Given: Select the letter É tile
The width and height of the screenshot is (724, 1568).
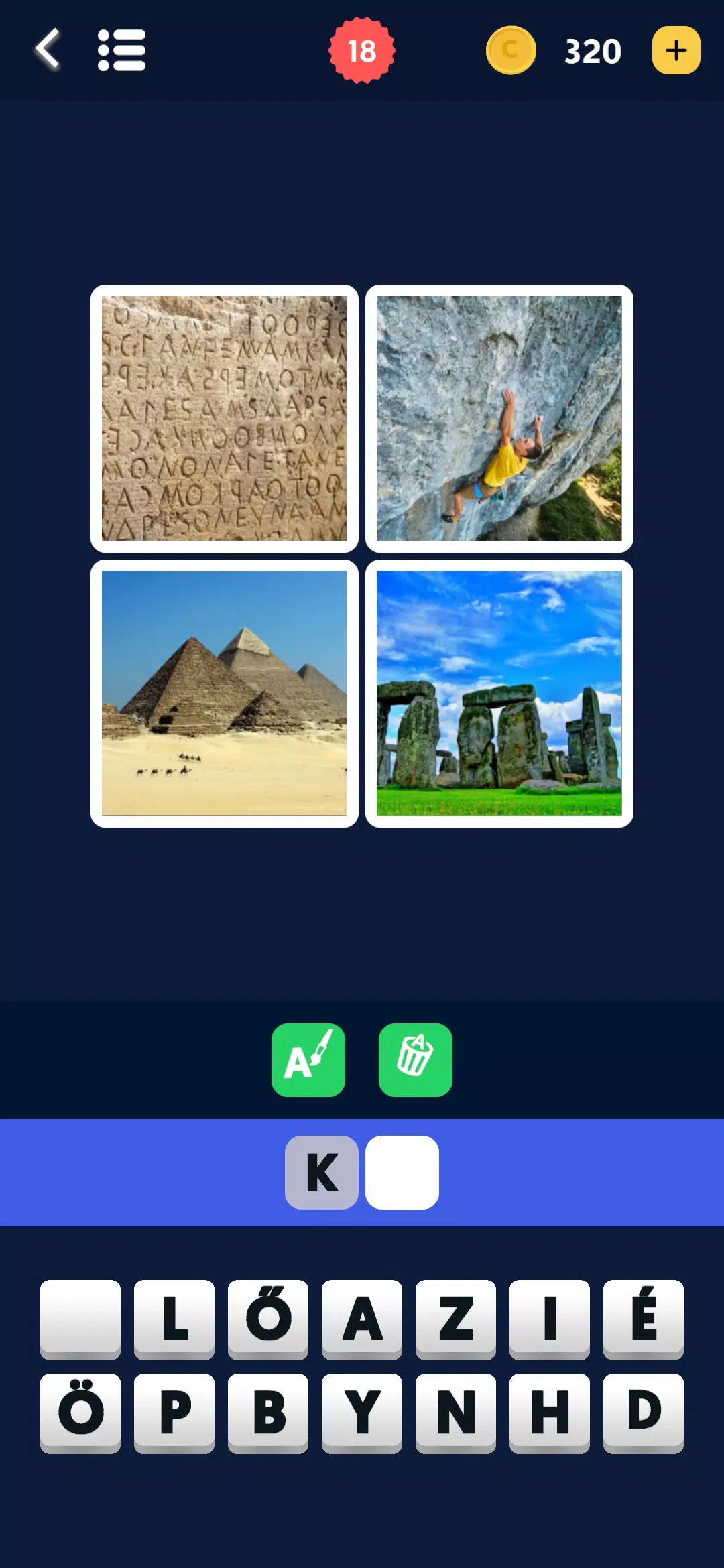Looking at the screenshot, I should point(644,1319).
